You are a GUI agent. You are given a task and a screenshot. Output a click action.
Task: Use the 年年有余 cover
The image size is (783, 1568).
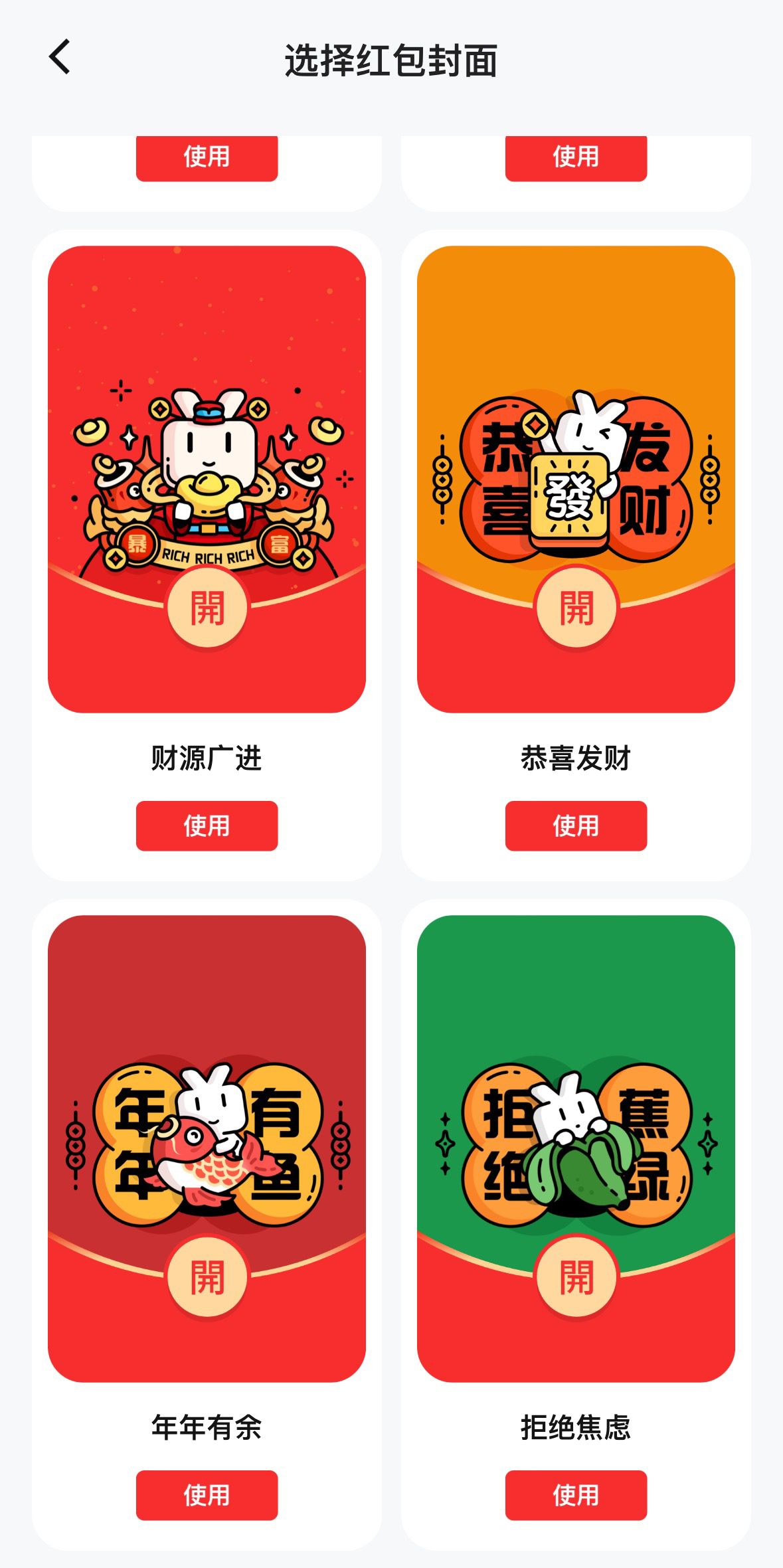207,1495
